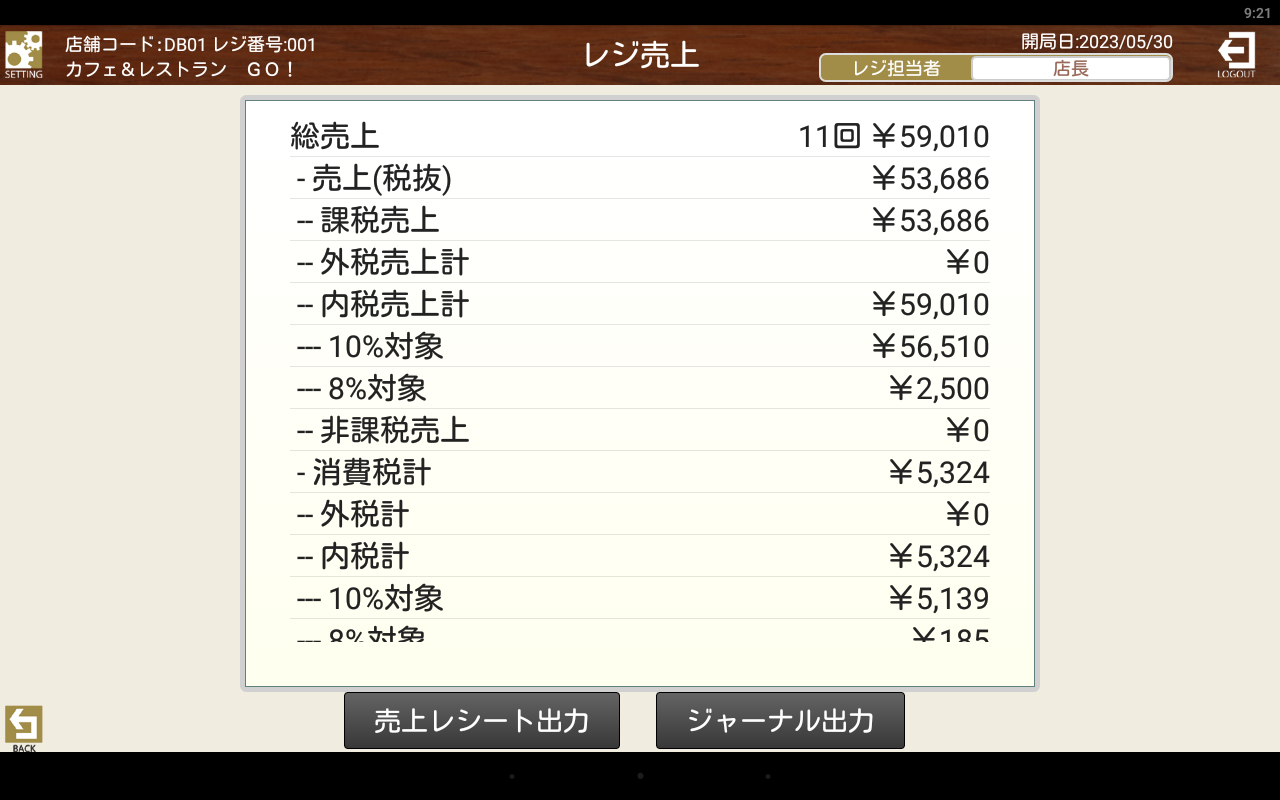Image resolution: width=1280 pixels, height=800 pixels.
Task: Tap the Logout icon
Action: coord(1236,54)
